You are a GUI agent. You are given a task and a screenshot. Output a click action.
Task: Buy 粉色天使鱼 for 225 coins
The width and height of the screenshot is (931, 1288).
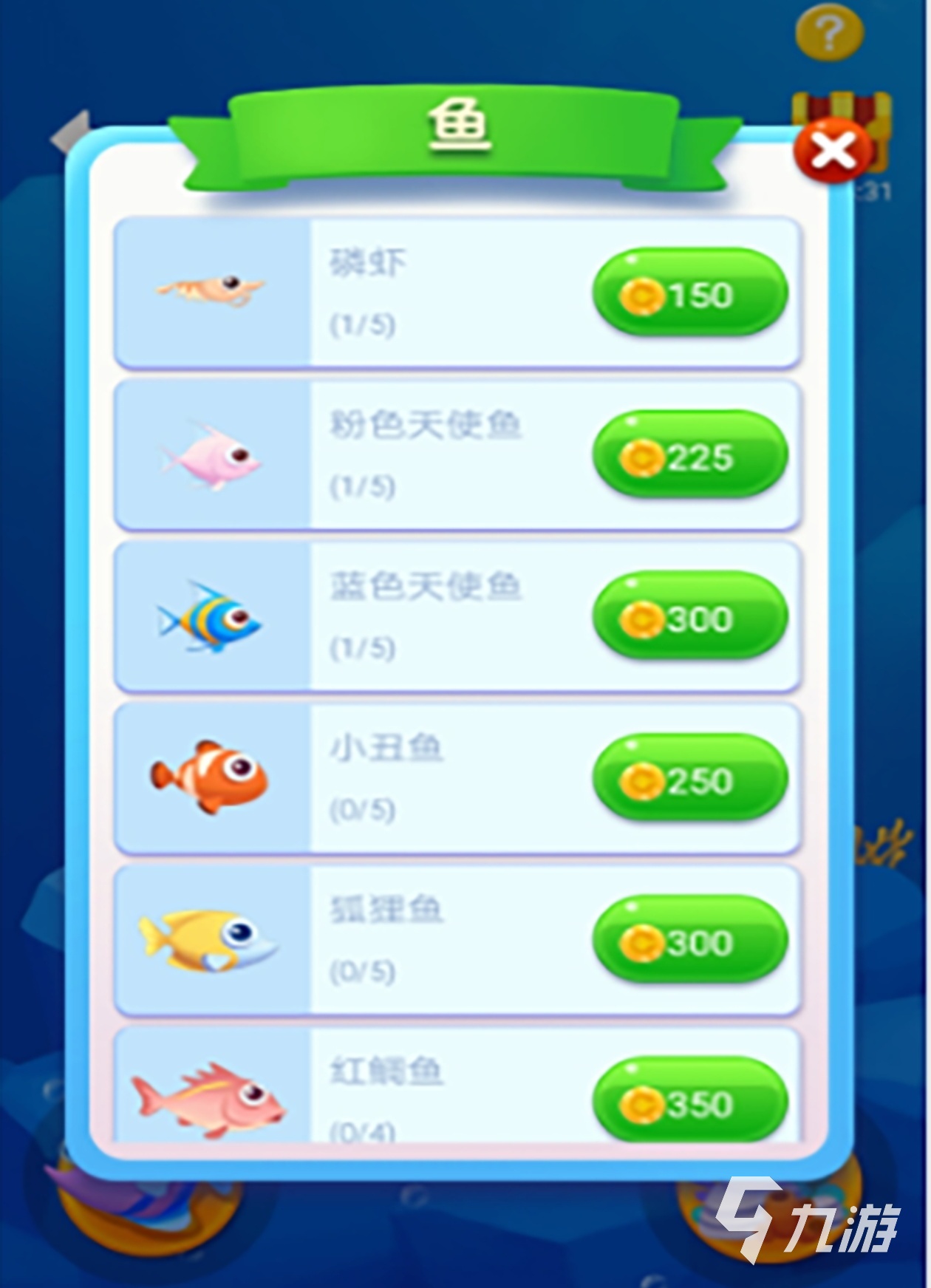[x=689, y=456]
